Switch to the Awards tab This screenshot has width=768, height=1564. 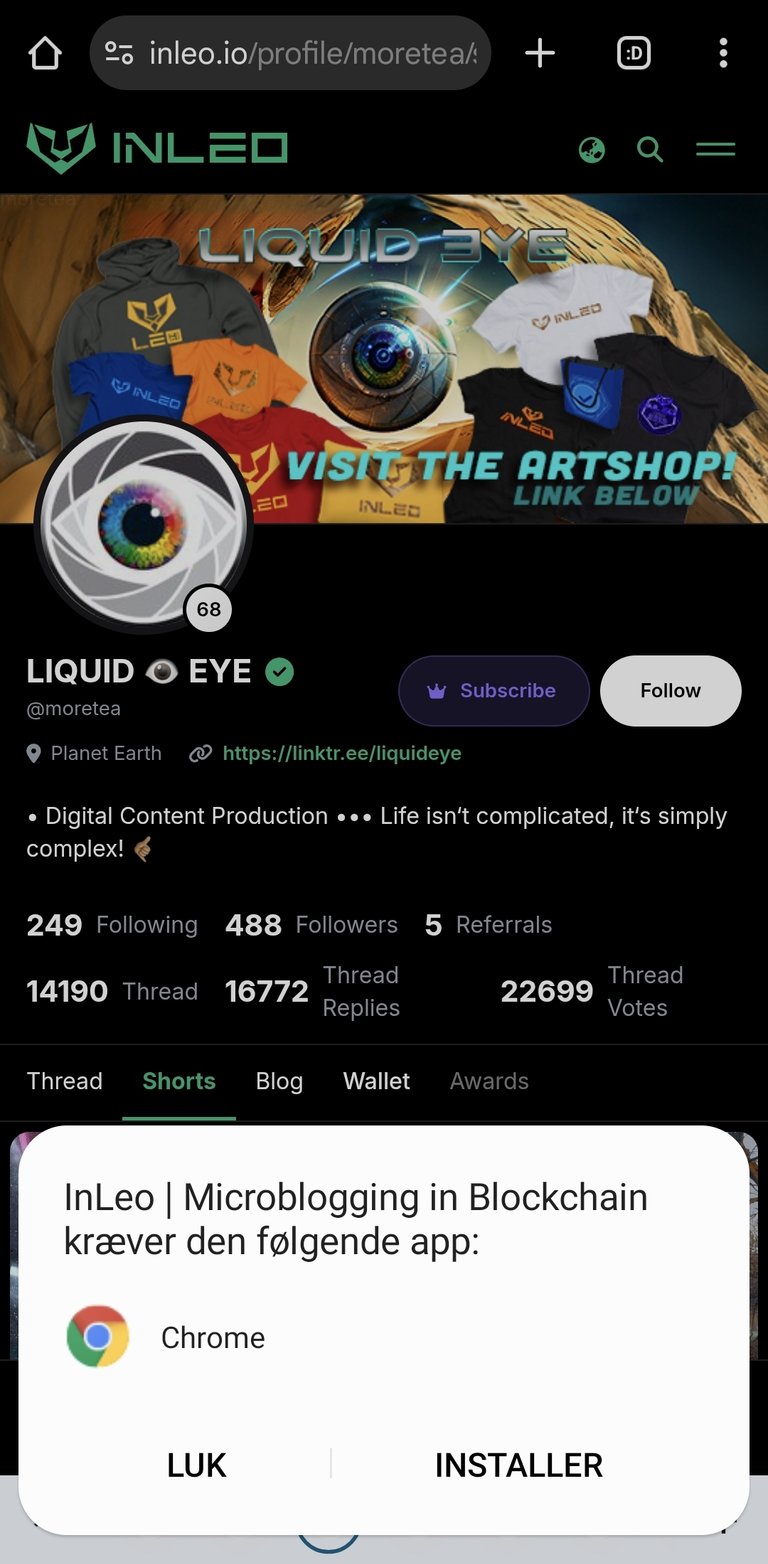[x=489, y=1081]
